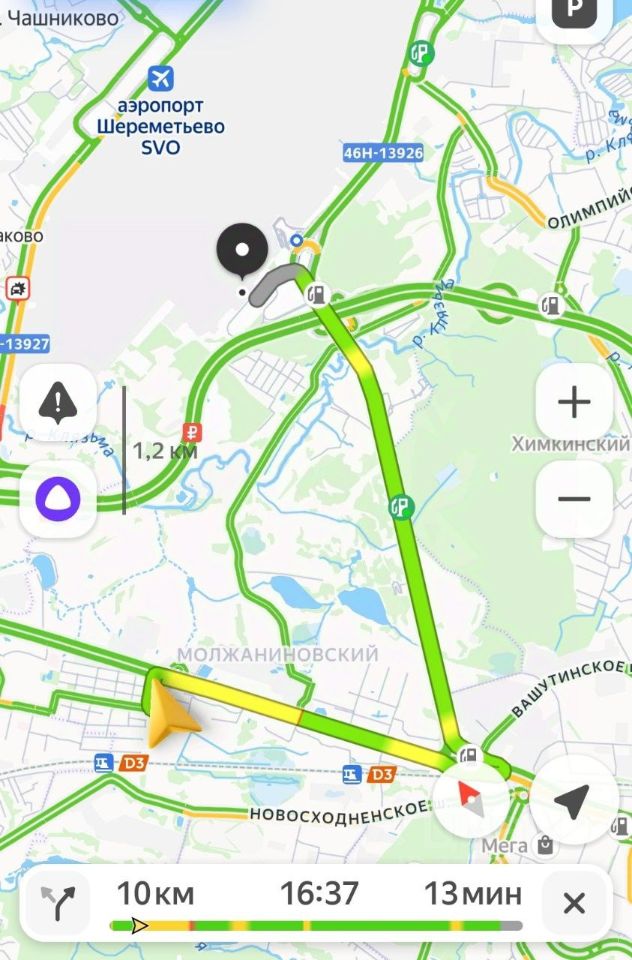This screenshot has width=632, height=960.
Task: Select the destination pin marker
Action: 242,250
